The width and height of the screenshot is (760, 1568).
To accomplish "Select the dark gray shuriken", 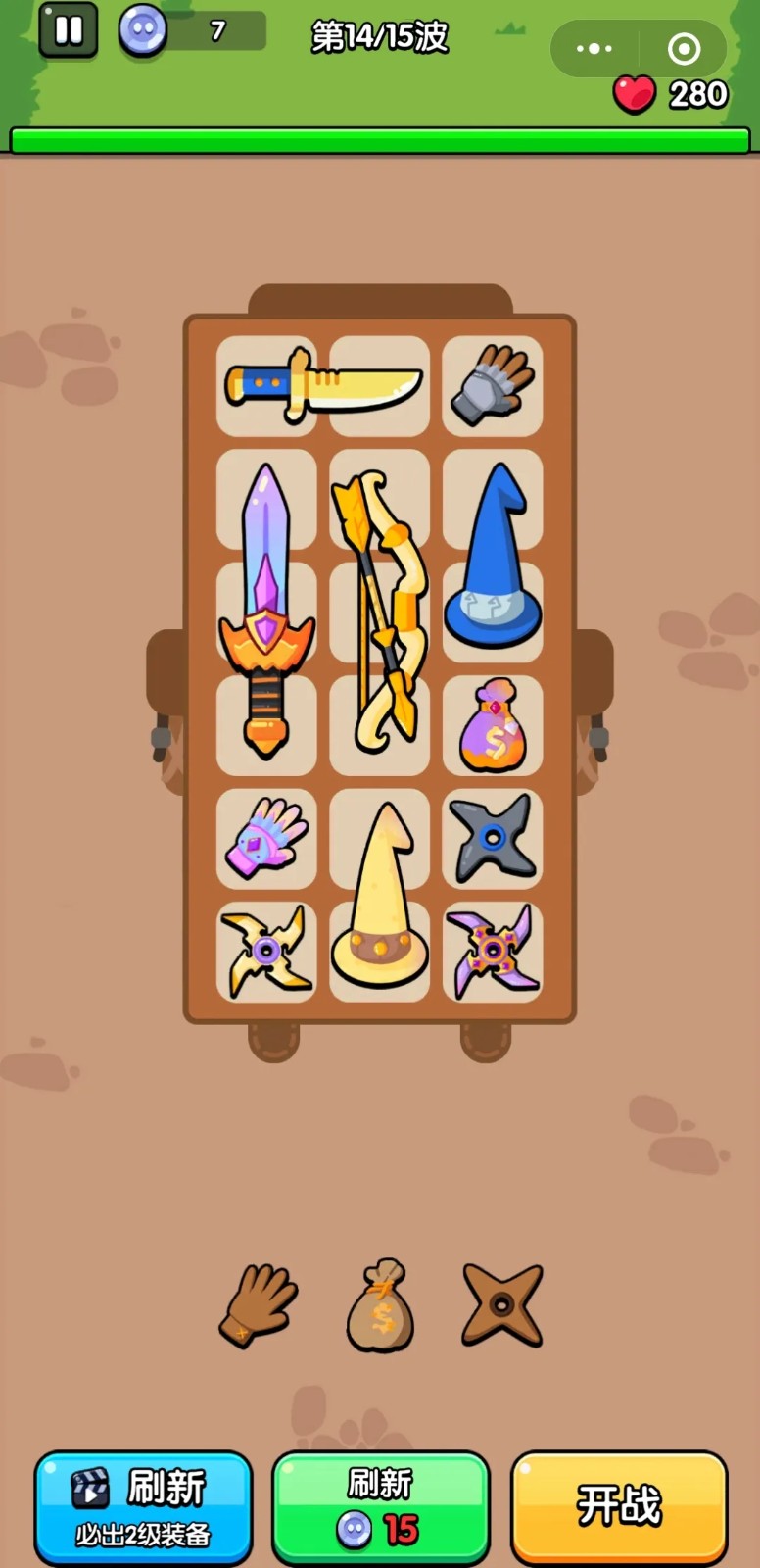I will [492, 838].
